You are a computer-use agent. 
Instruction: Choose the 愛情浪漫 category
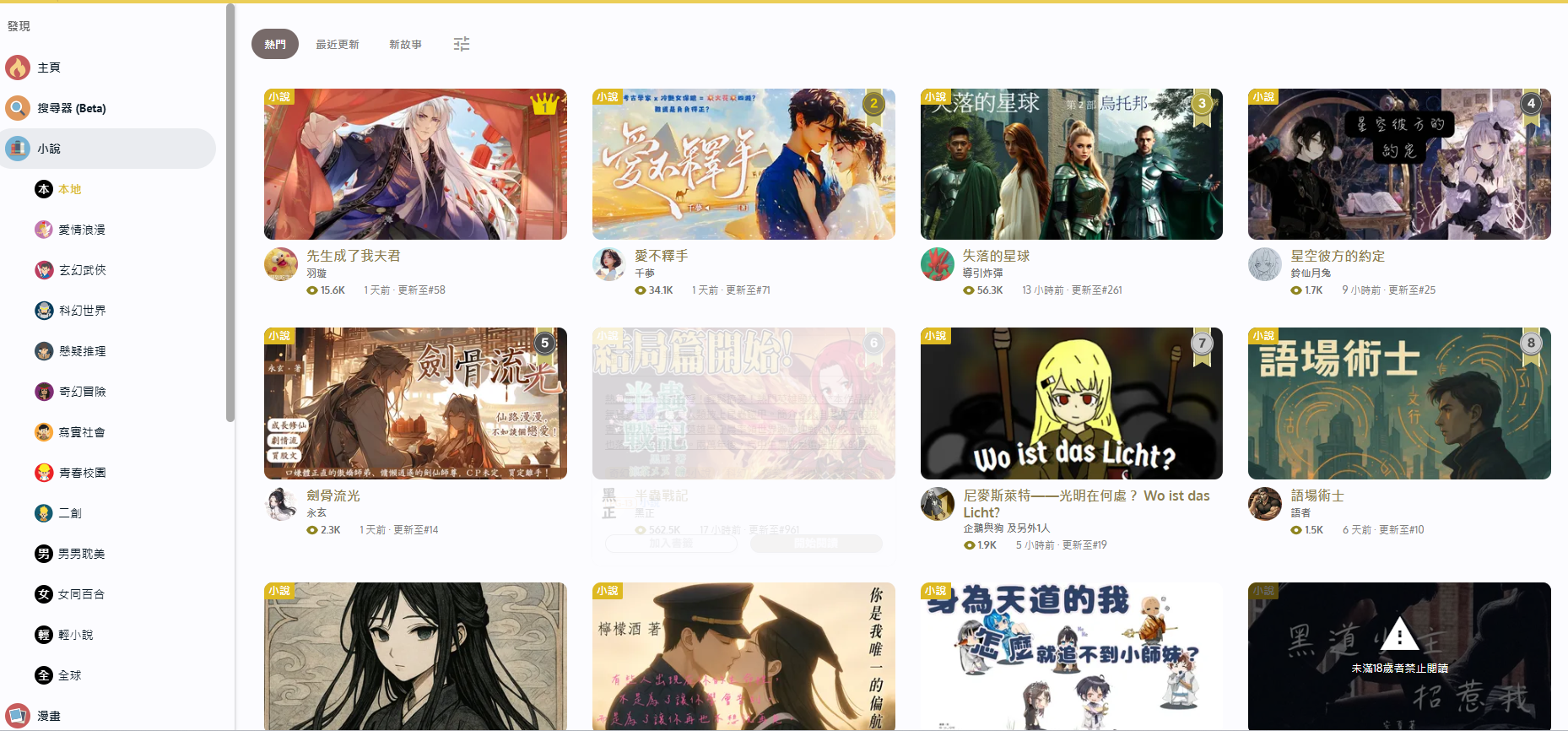coord(81,230)
